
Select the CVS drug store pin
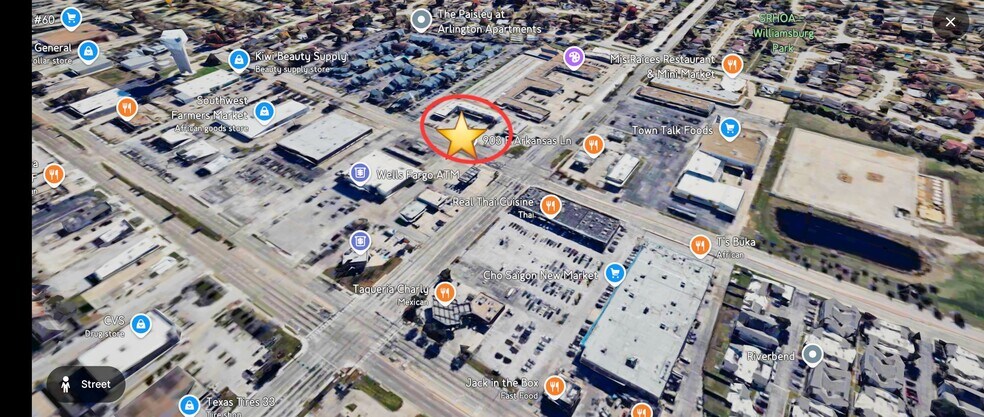[141, 323]
